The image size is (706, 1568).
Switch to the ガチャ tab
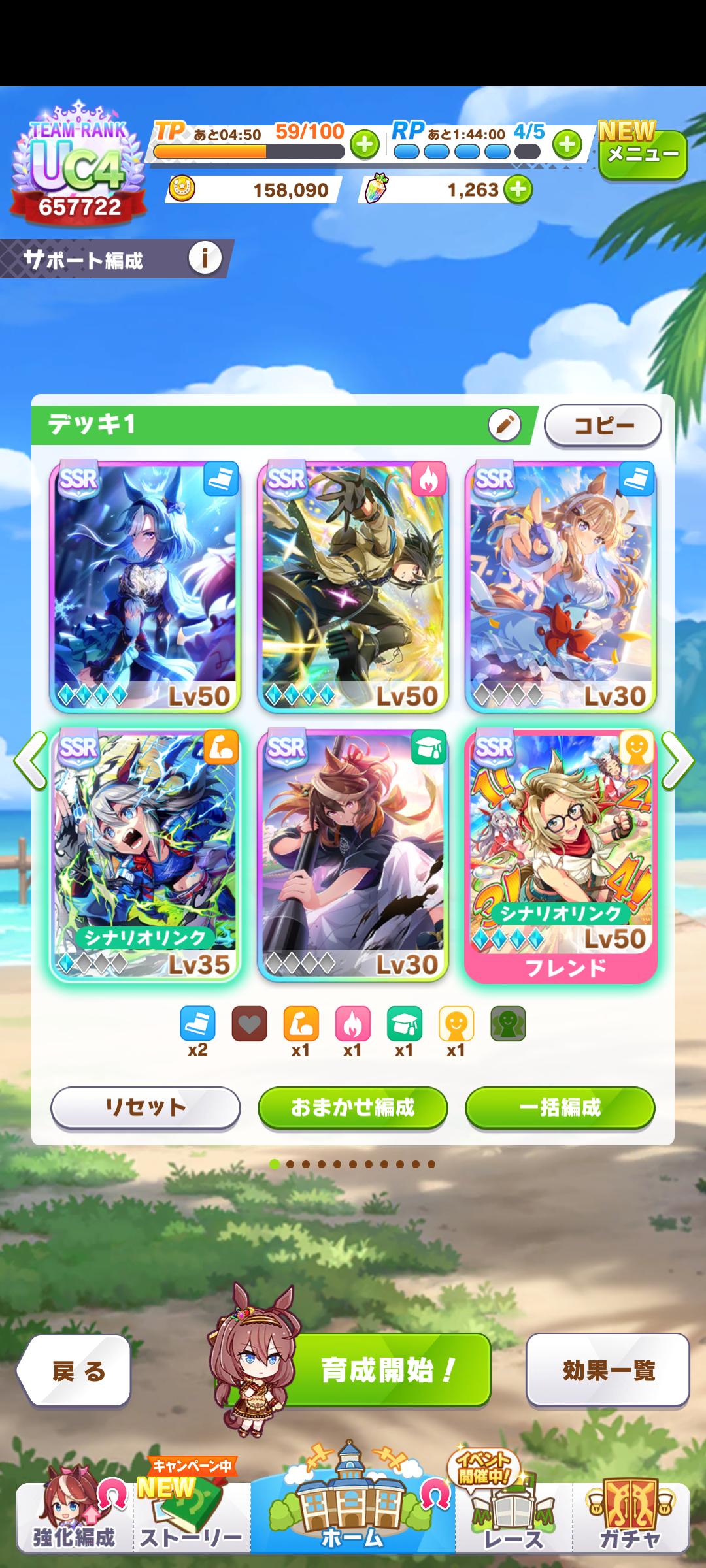[630, 1518]
